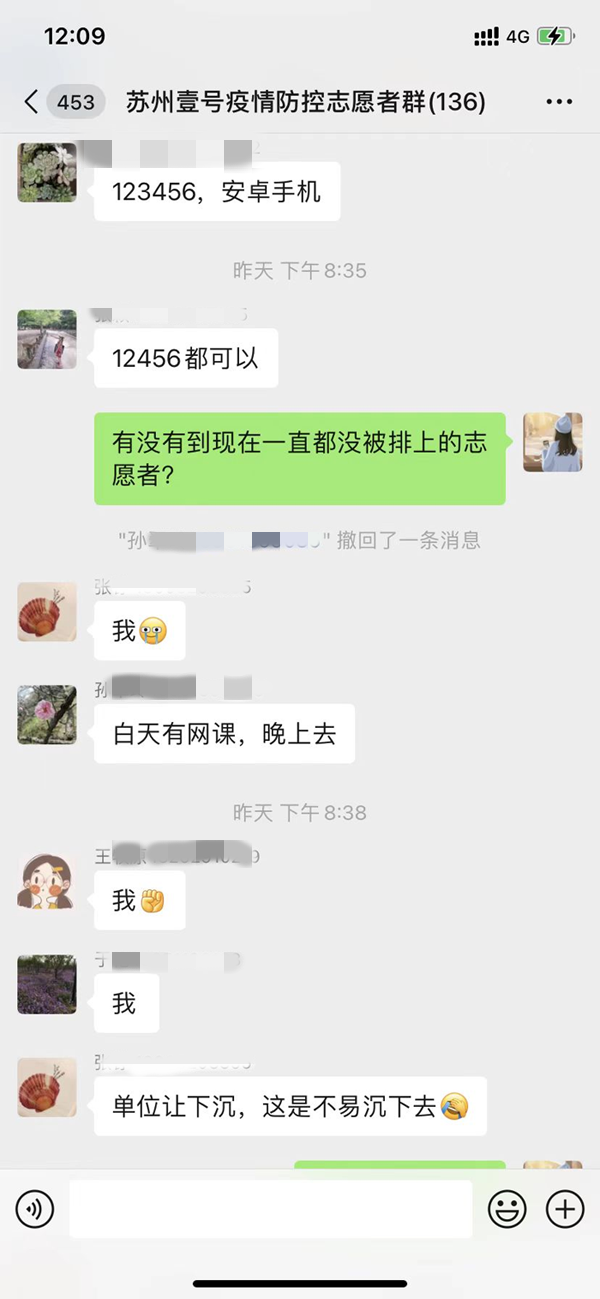Go back to the chat list
This screenshot has width=600, height=1299.
pos(32,101)
